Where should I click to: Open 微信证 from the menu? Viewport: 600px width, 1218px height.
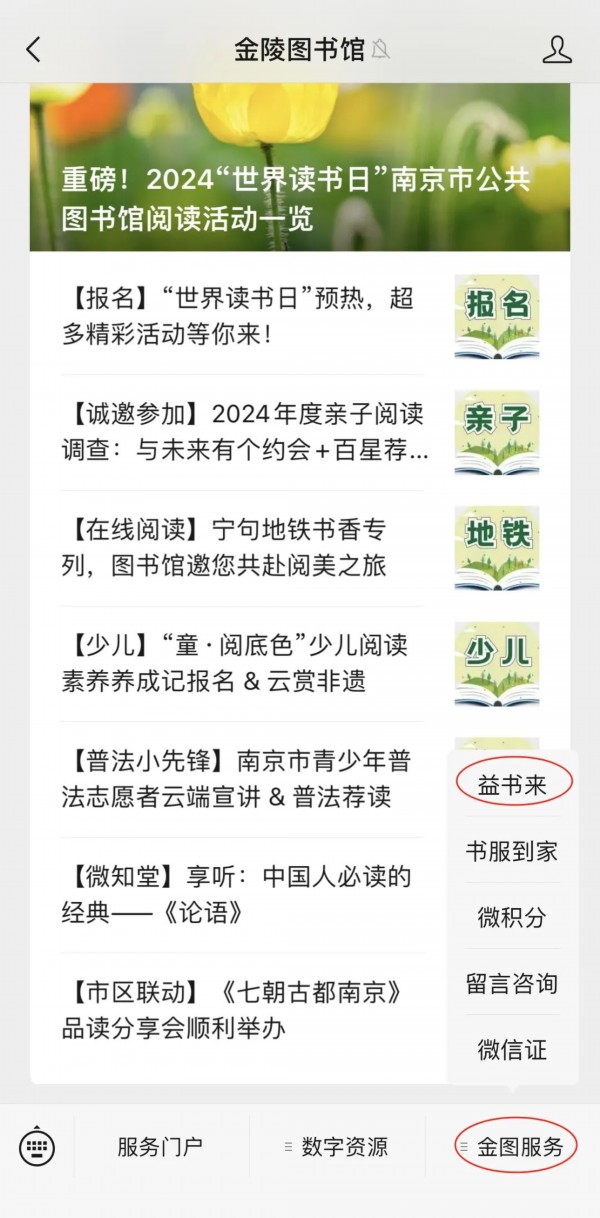point(512,1050)
